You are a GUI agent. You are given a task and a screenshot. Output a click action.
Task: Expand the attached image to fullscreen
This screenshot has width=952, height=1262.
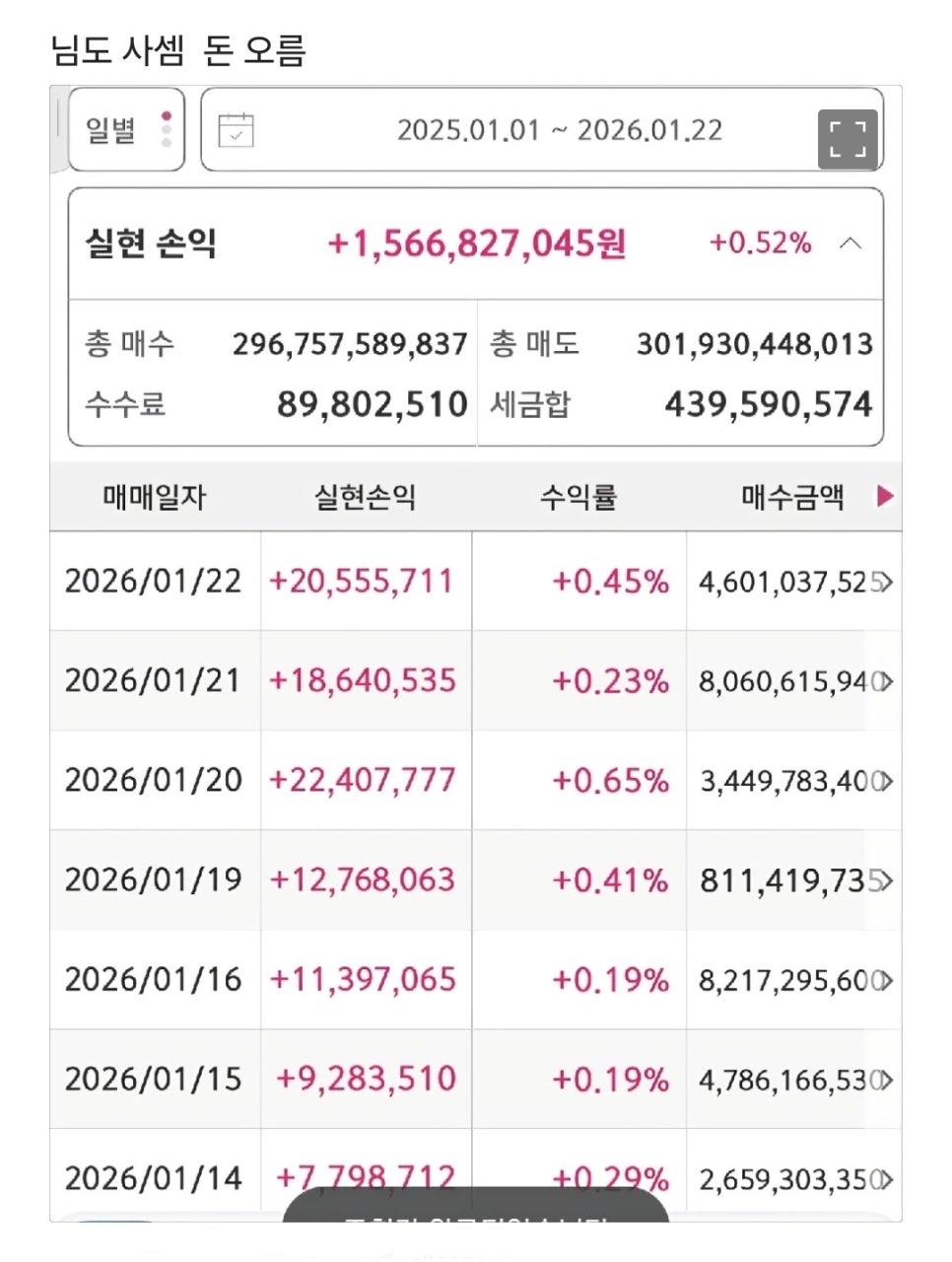pyautogui.click(x=848, y=139)
